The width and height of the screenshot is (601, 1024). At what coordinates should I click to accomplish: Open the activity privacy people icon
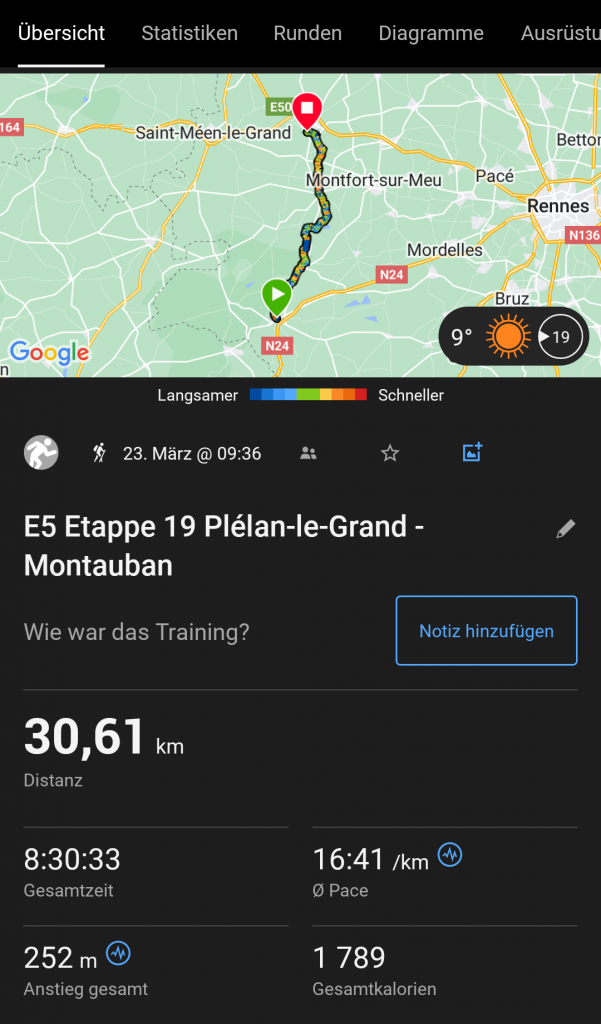pyautogui.click(x=308, y=453)
